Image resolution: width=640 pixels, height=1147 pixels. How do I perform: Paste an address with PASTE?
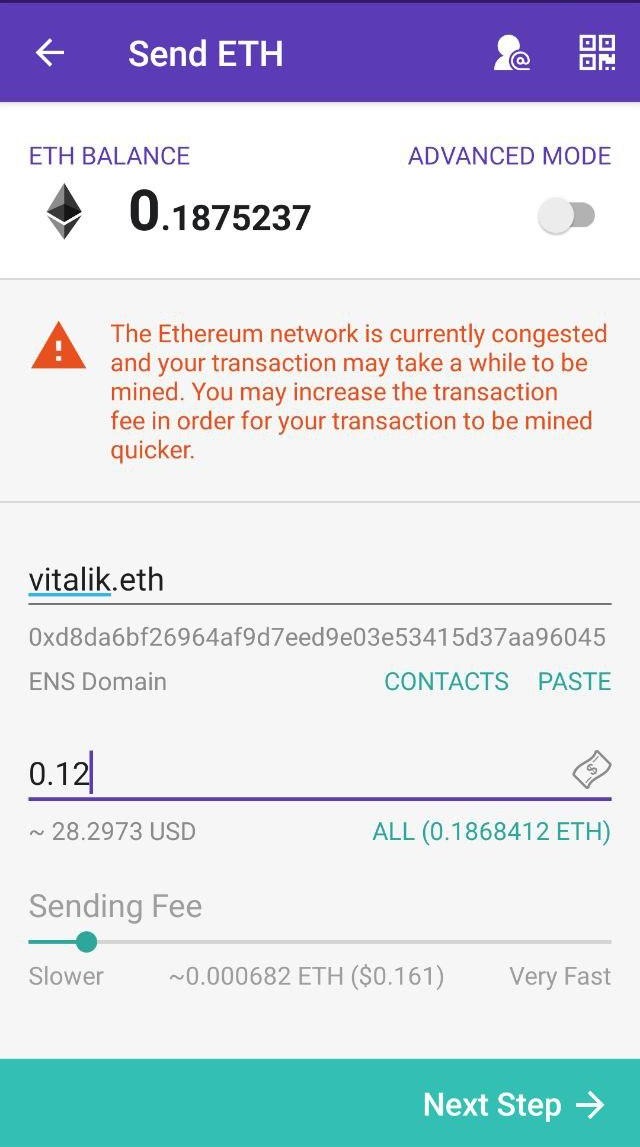574,681
